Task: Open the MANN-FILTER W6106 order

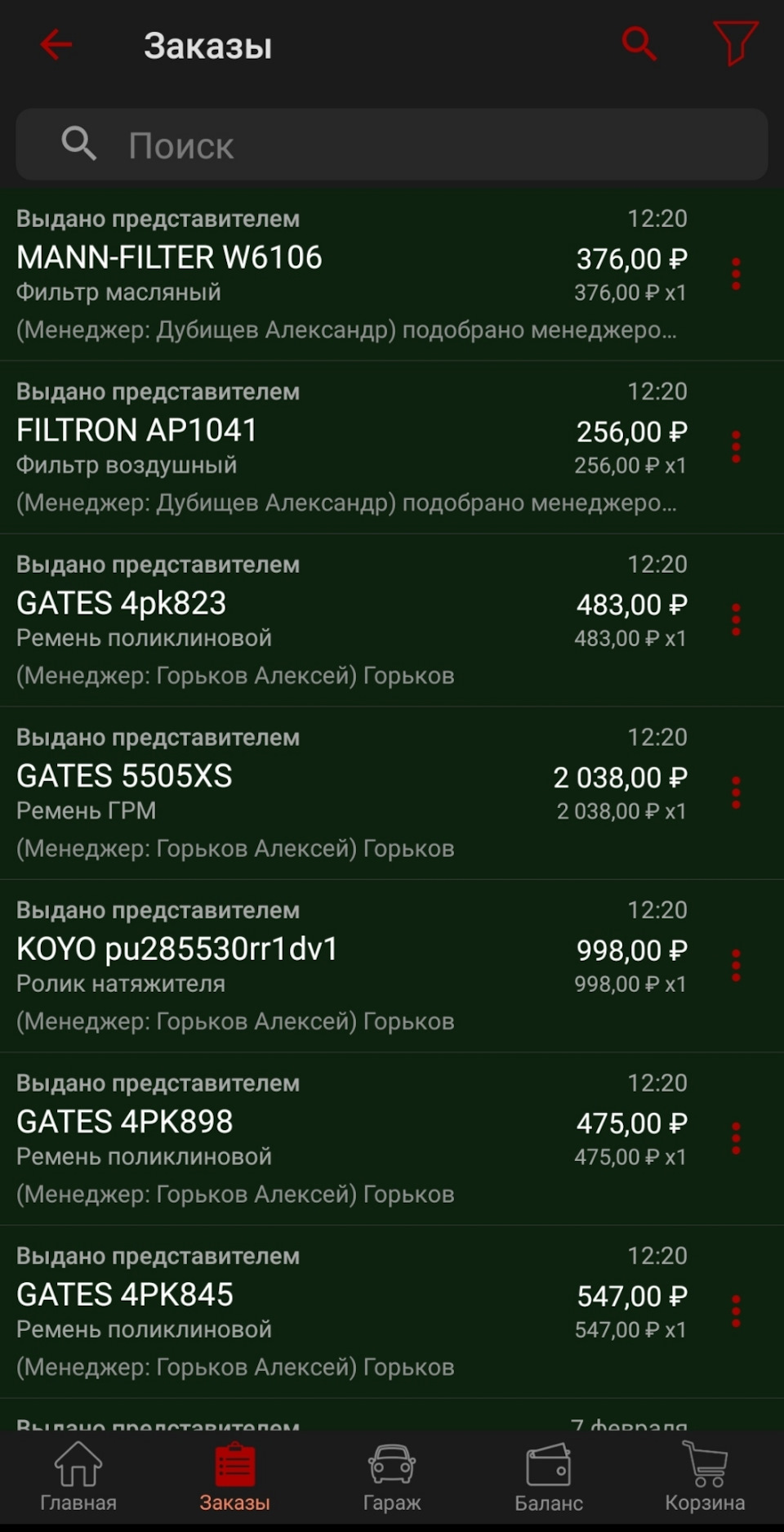Action: click(x=327, y=275)
